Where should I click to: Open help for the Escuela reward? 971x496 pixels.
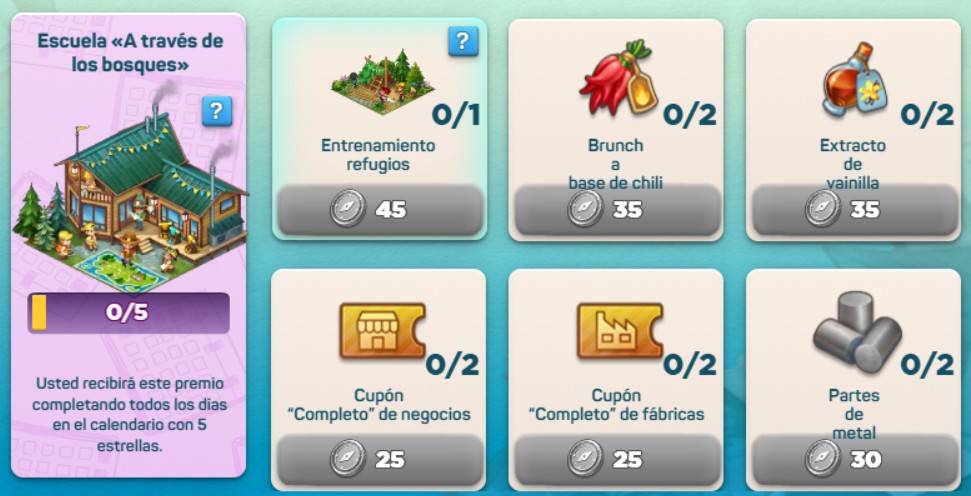coord(217,111)
